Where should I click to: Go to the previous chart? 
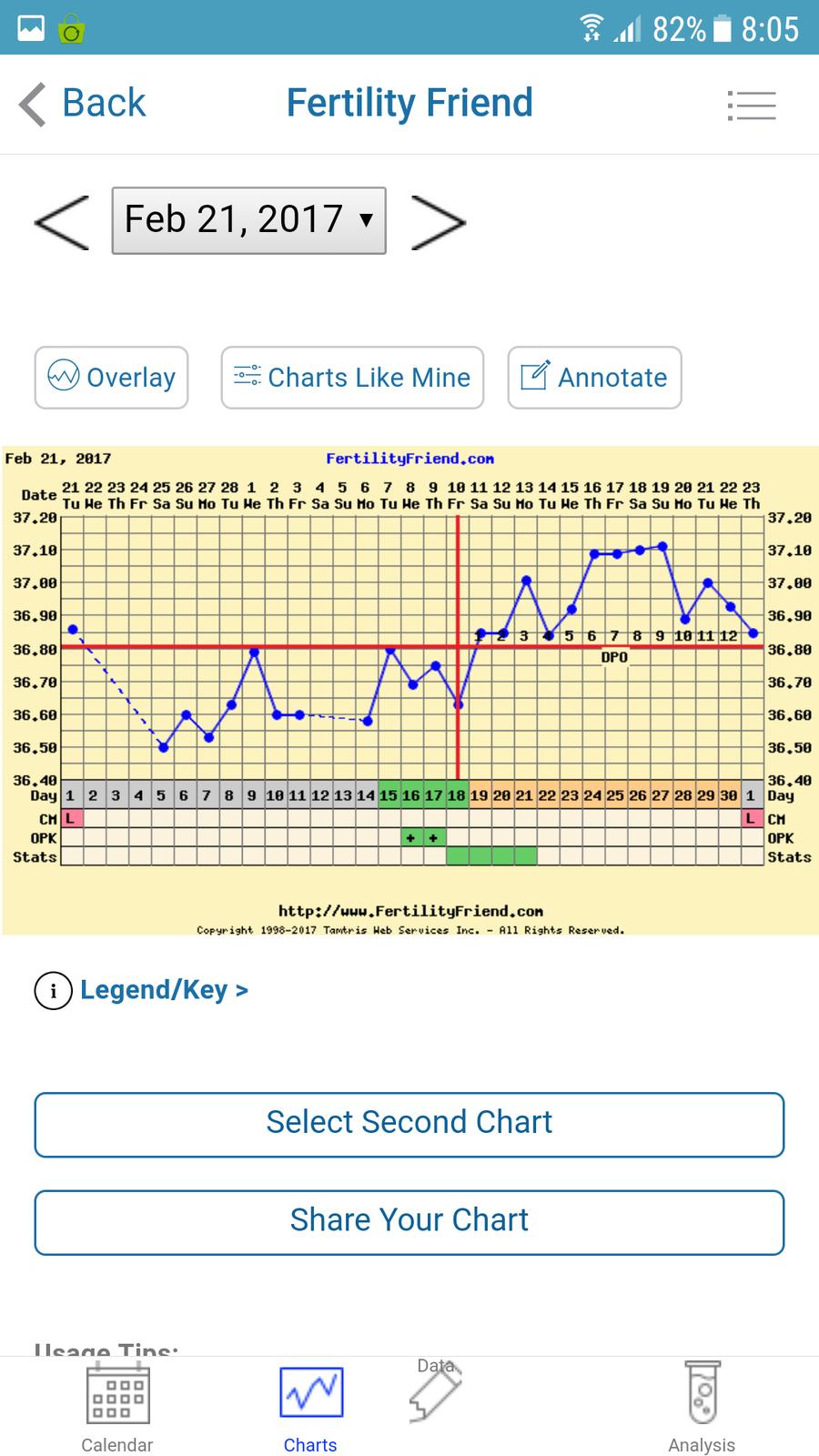tap(62, 221)
